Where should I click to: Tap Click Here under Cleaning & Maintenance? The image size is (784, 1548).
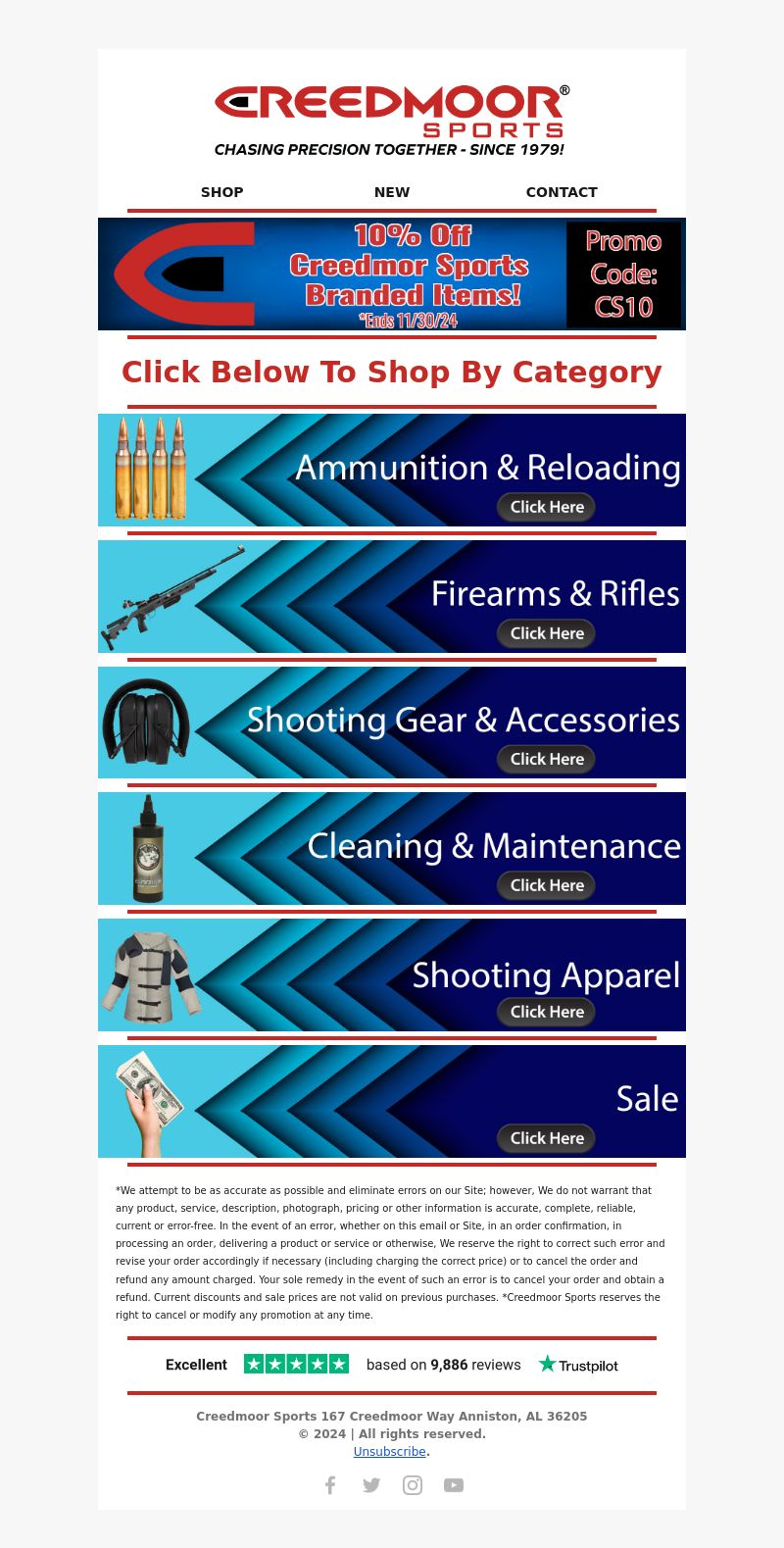pyautogui.click(x=547, y=885)
